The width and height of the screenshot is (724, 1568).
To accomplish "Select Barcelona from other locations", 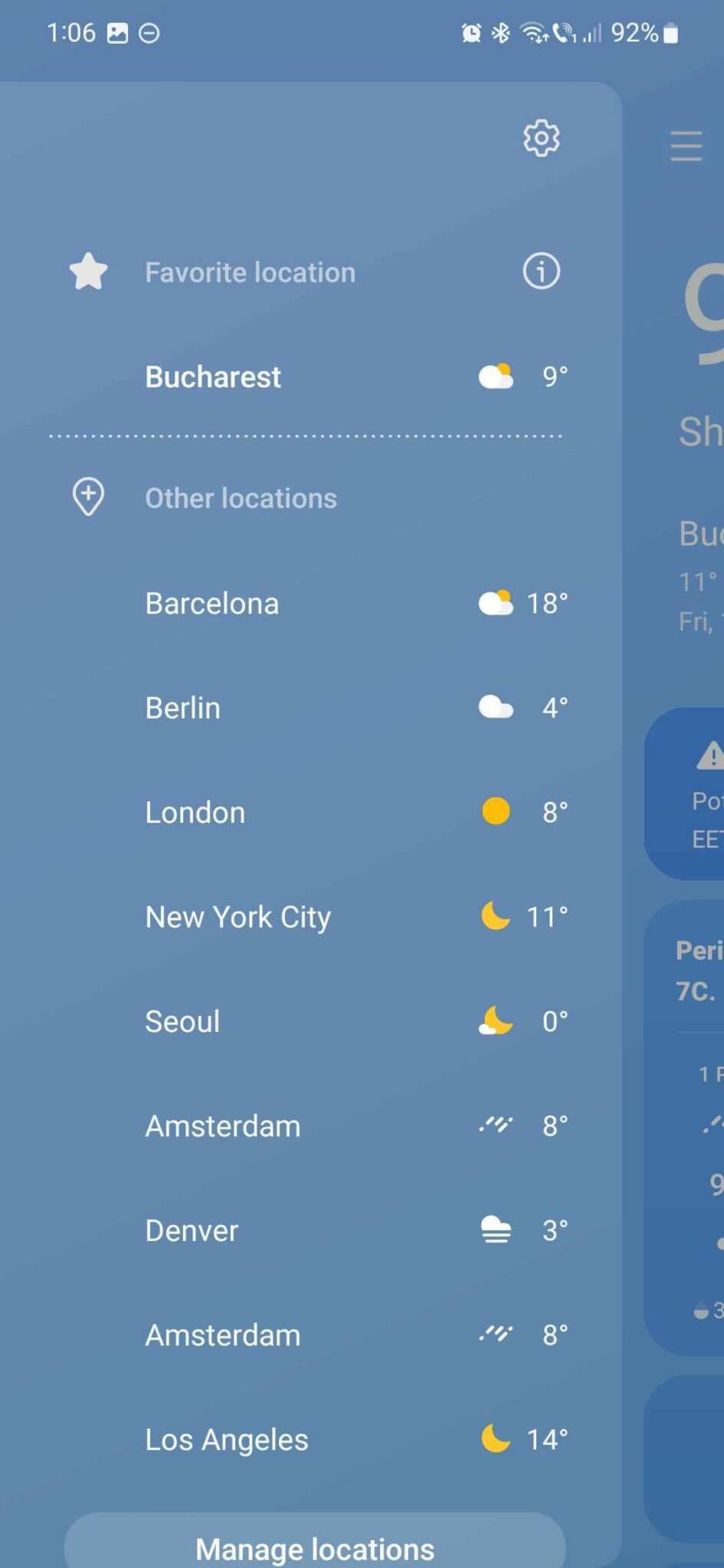I will click(x=211, y=603).
